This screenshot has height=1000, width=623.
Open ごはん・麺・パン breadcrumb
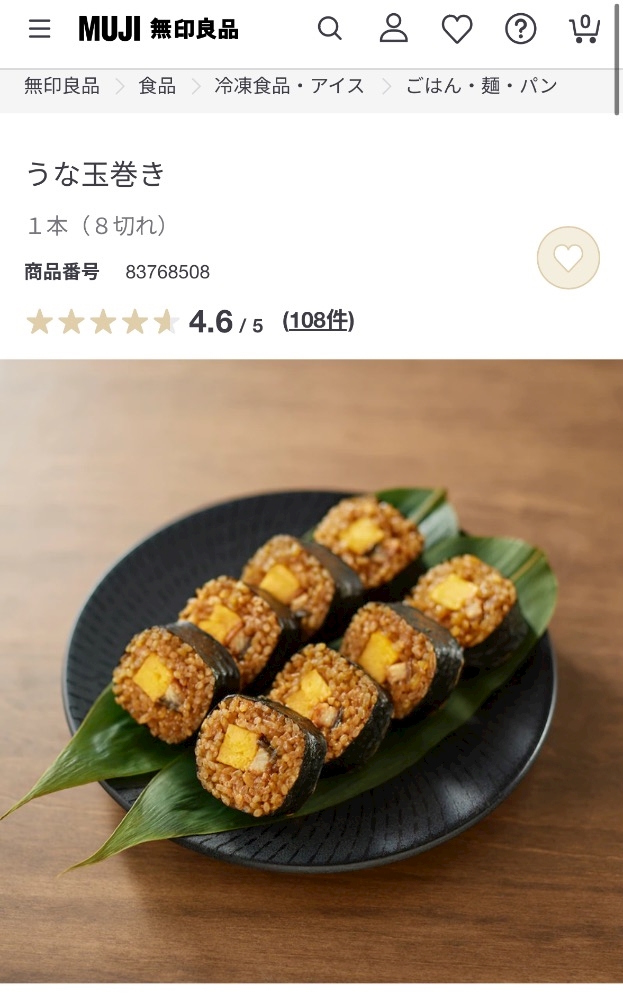point(481,86)
